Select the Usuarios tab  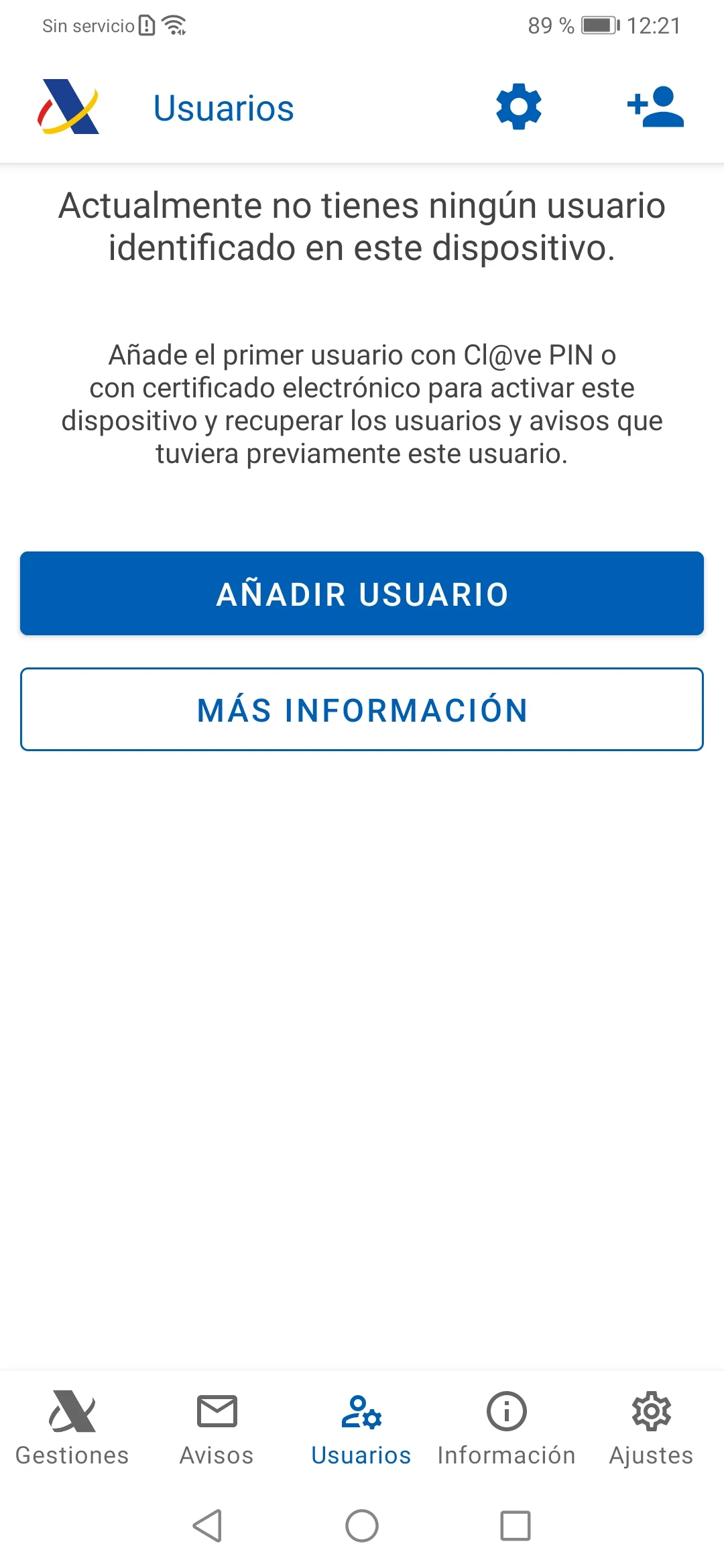pos(361,1427)
